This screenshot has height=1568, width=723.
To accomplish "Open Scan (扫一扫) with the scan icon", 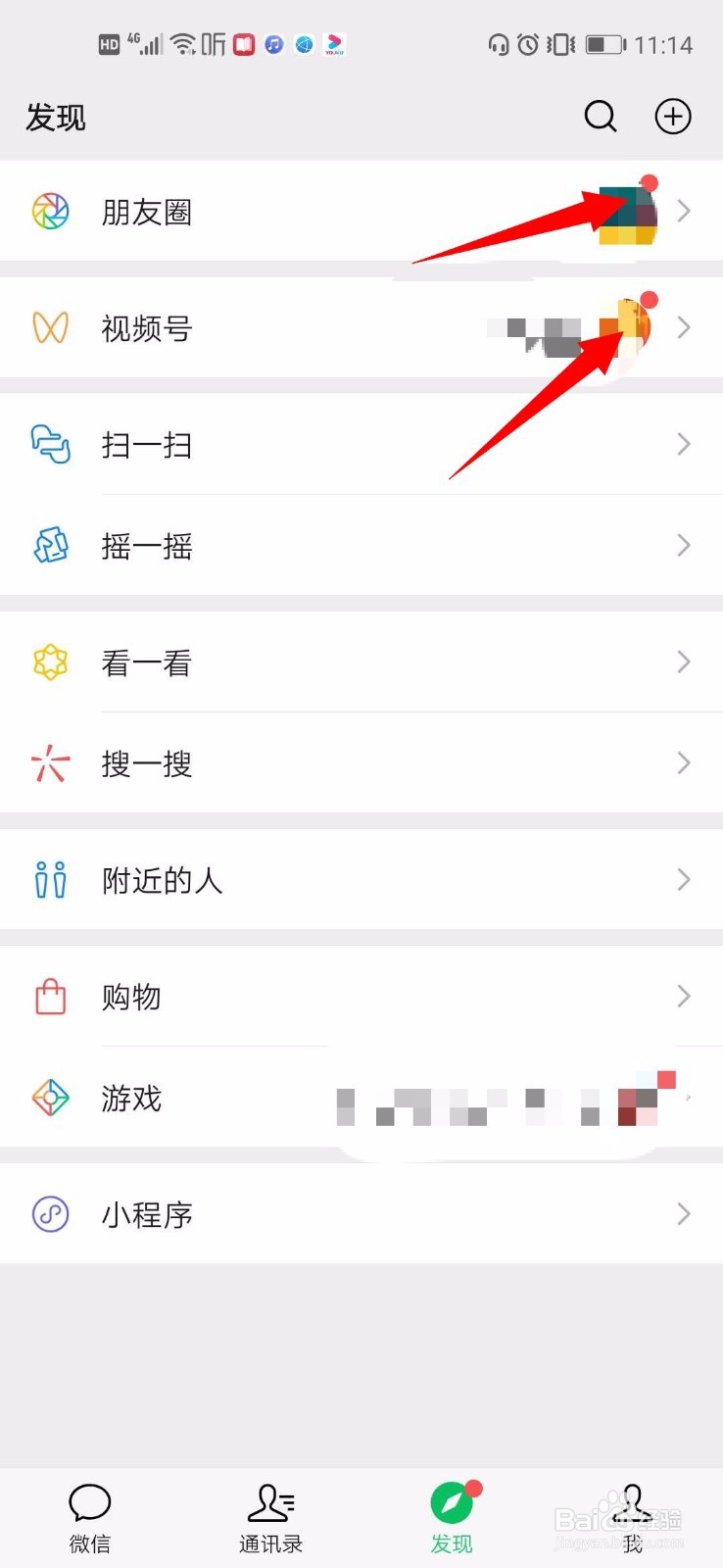I will 49,445.
